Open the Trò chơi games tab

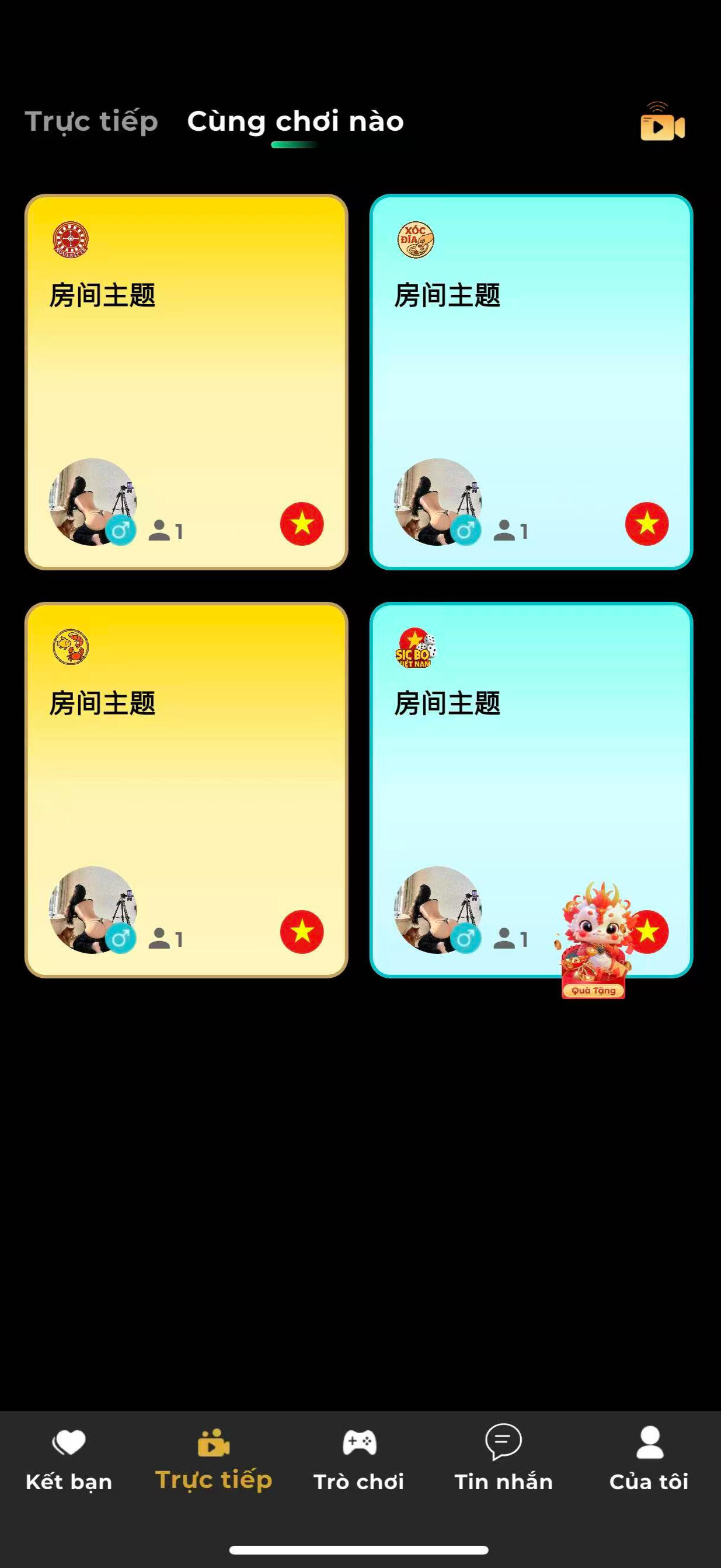coord(358,1459)
